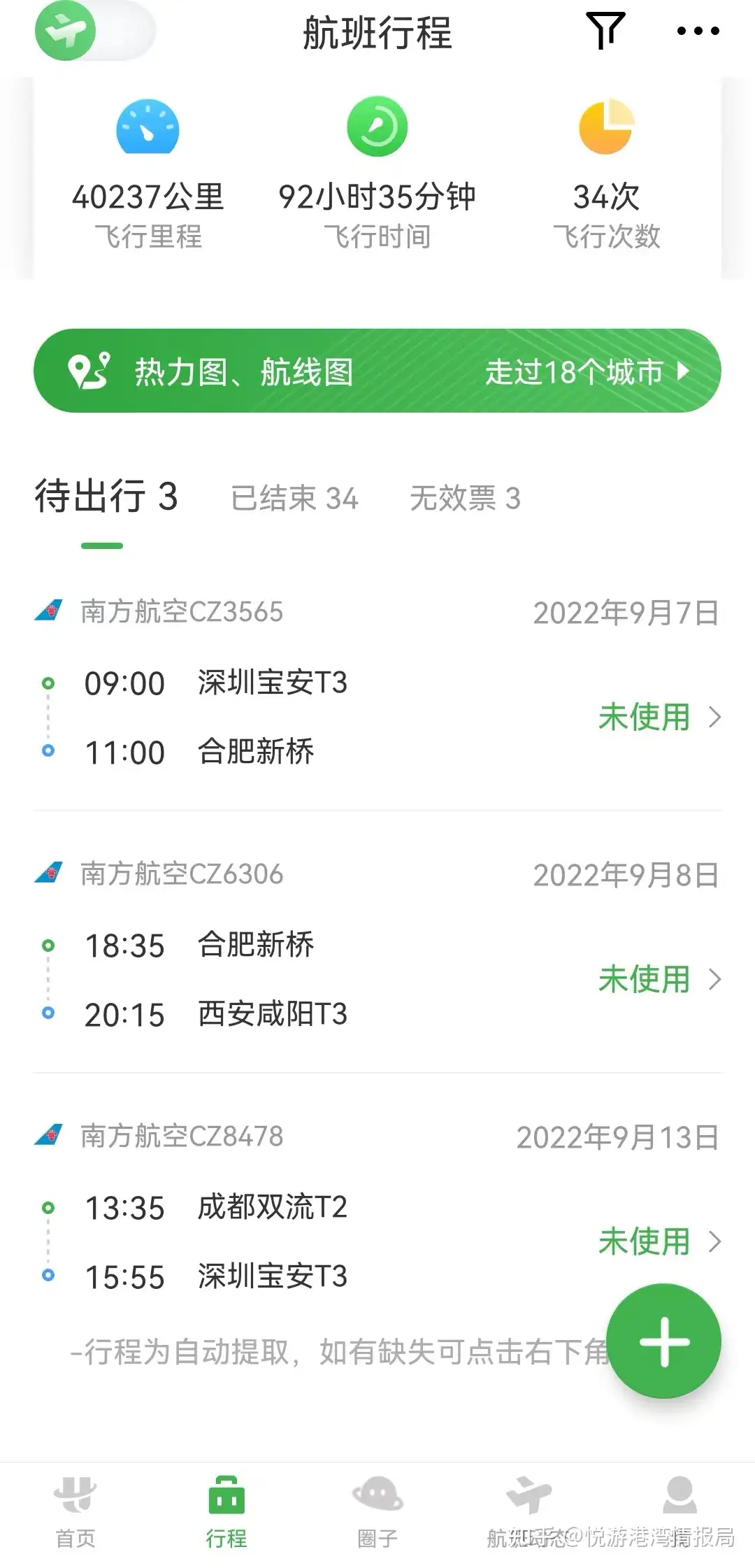Open the three-dot overflow menu

click(x=698, y=31)
